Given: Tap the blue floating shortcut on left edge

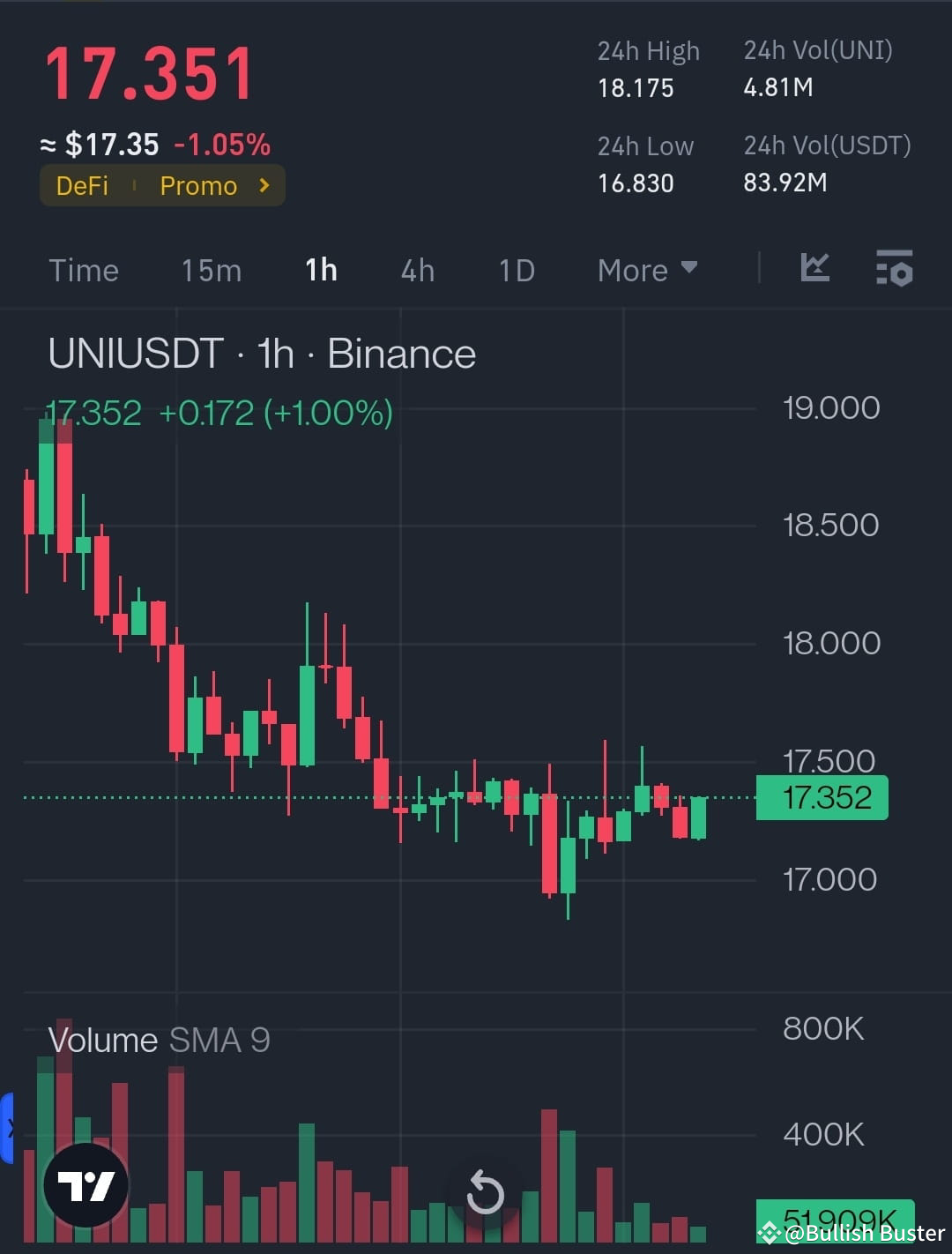Looking at the screenshot, I should [x=9, y=1127].
